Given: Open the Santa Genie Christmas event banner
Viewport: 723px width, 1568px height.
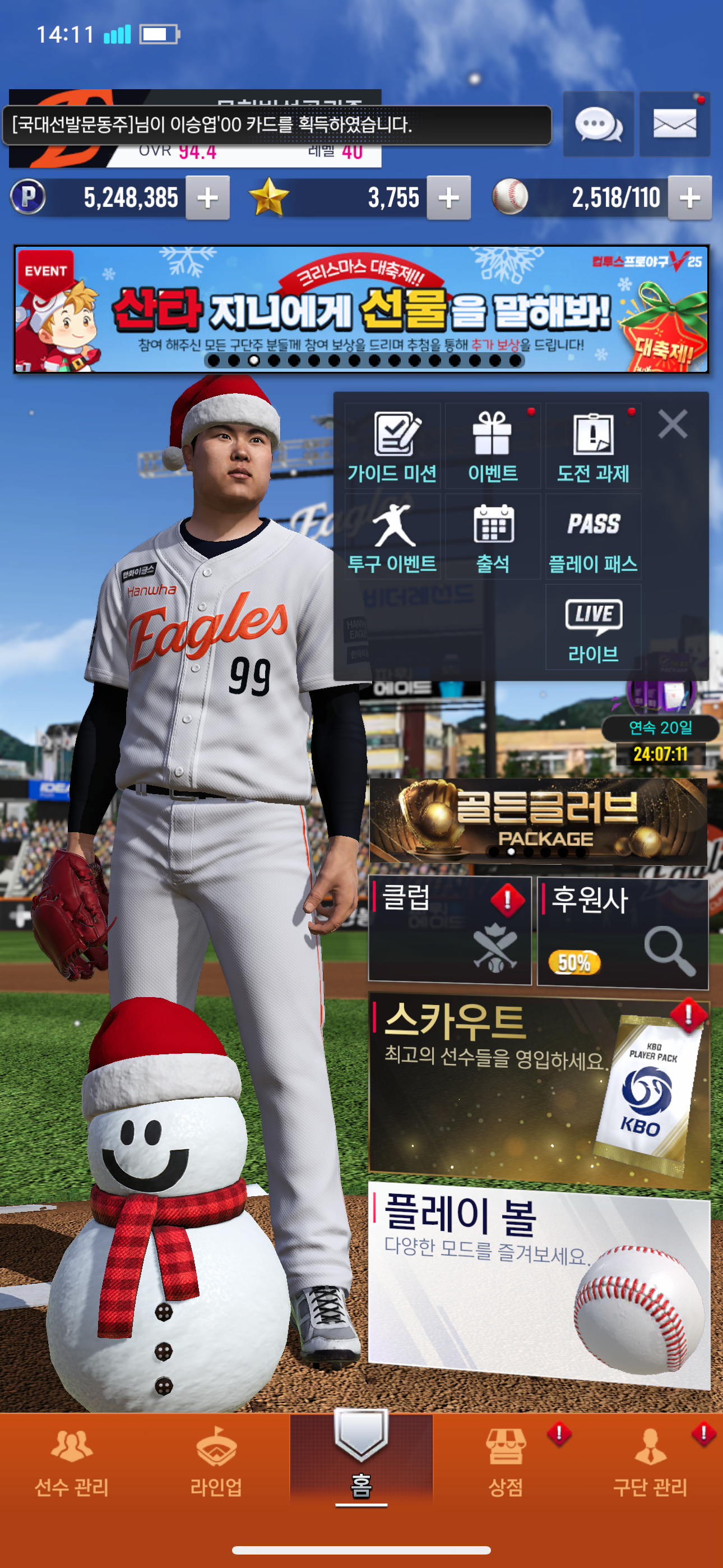Looking at the screenshot, I should 361,309.
